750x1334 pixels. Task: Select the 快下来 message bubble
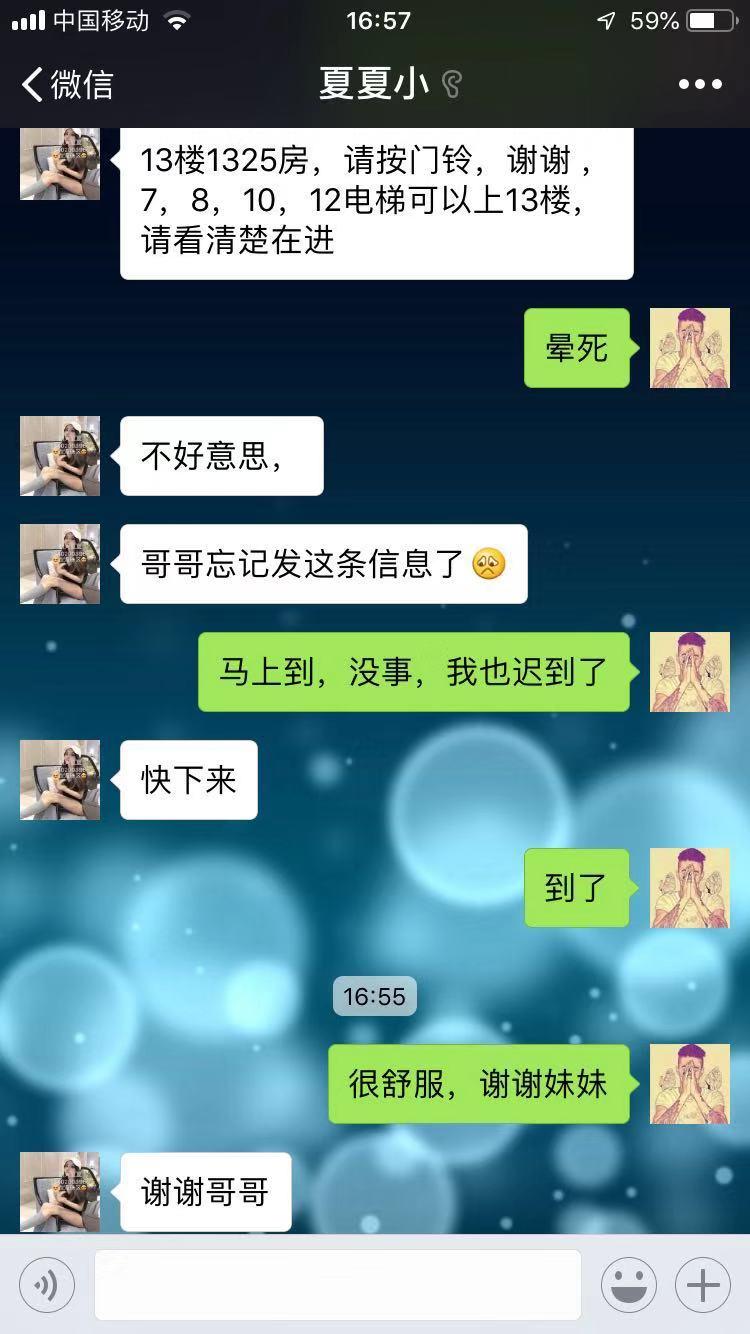(x=188, y=780)
